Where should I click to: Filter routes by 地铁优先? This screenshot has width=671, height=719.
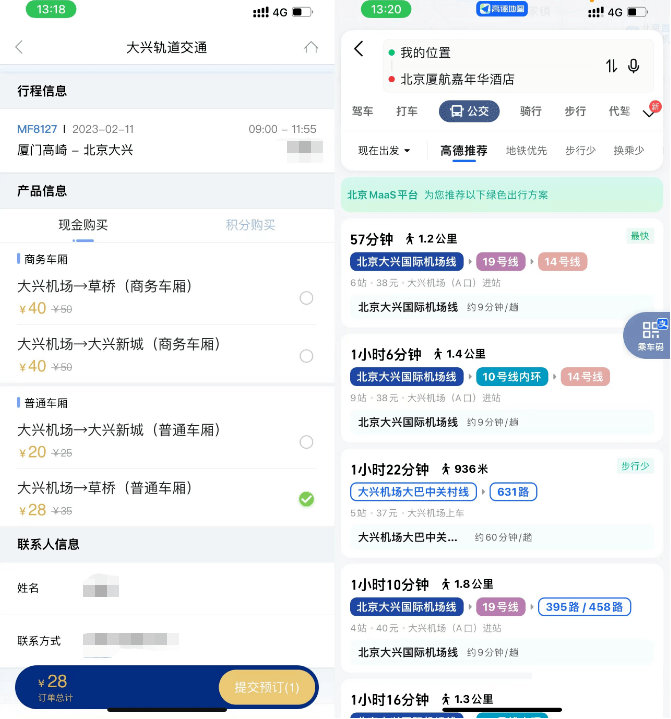pyautogui.click(x=526, y=150)
